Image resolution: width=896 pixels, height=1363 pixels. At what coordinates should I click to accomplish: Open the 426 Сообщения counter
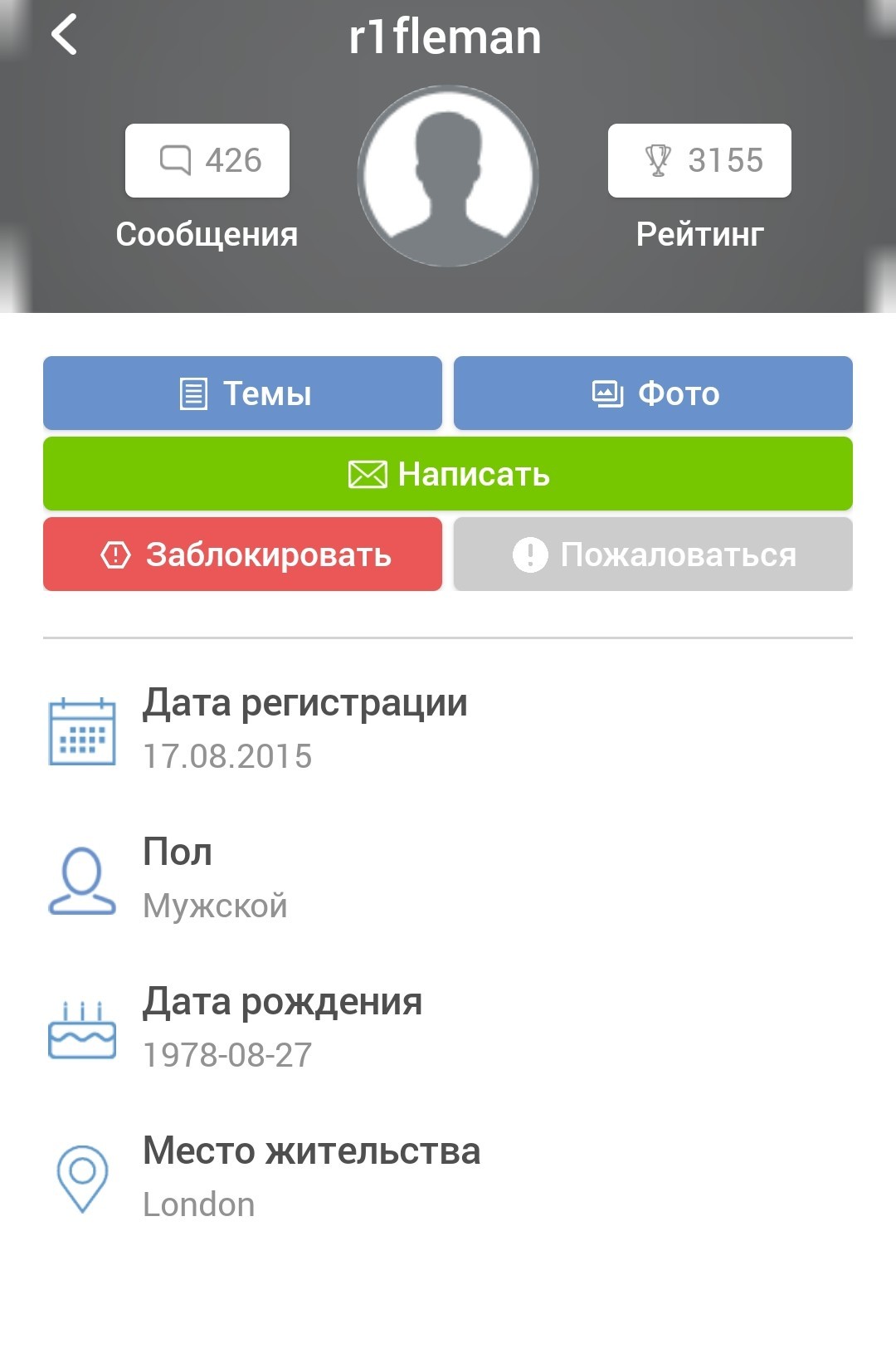207,160
